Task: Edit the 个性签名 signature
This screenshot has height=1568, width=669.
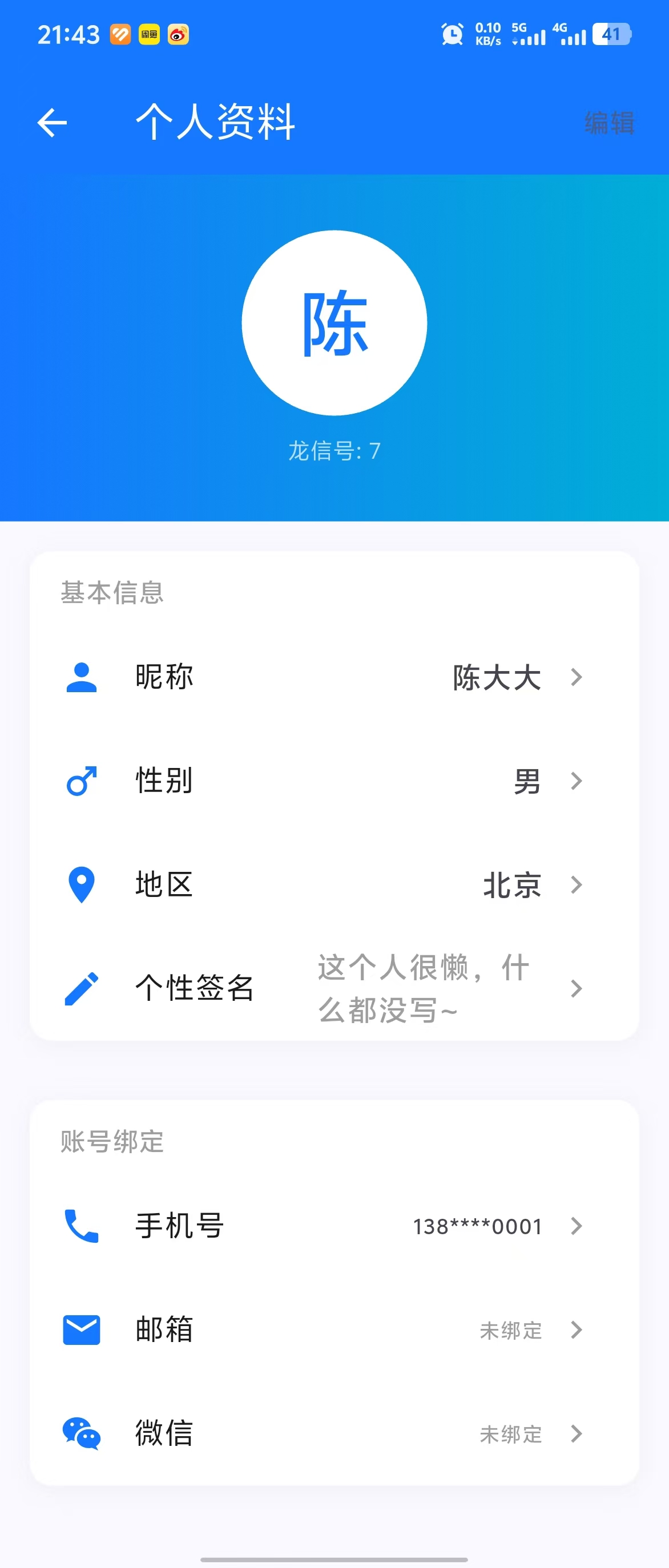Action: point(334,988)
